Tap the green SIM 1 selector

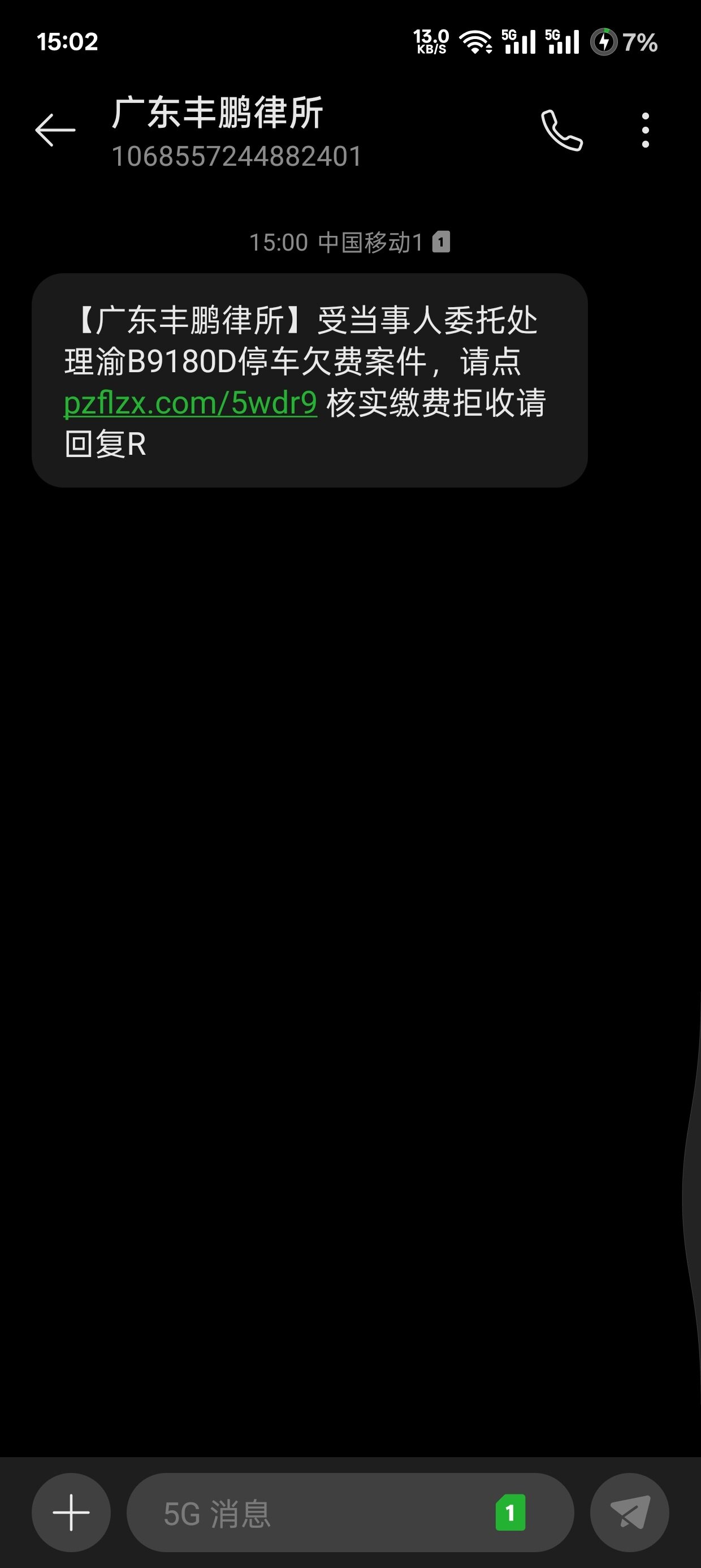[x=510, y=1513]
